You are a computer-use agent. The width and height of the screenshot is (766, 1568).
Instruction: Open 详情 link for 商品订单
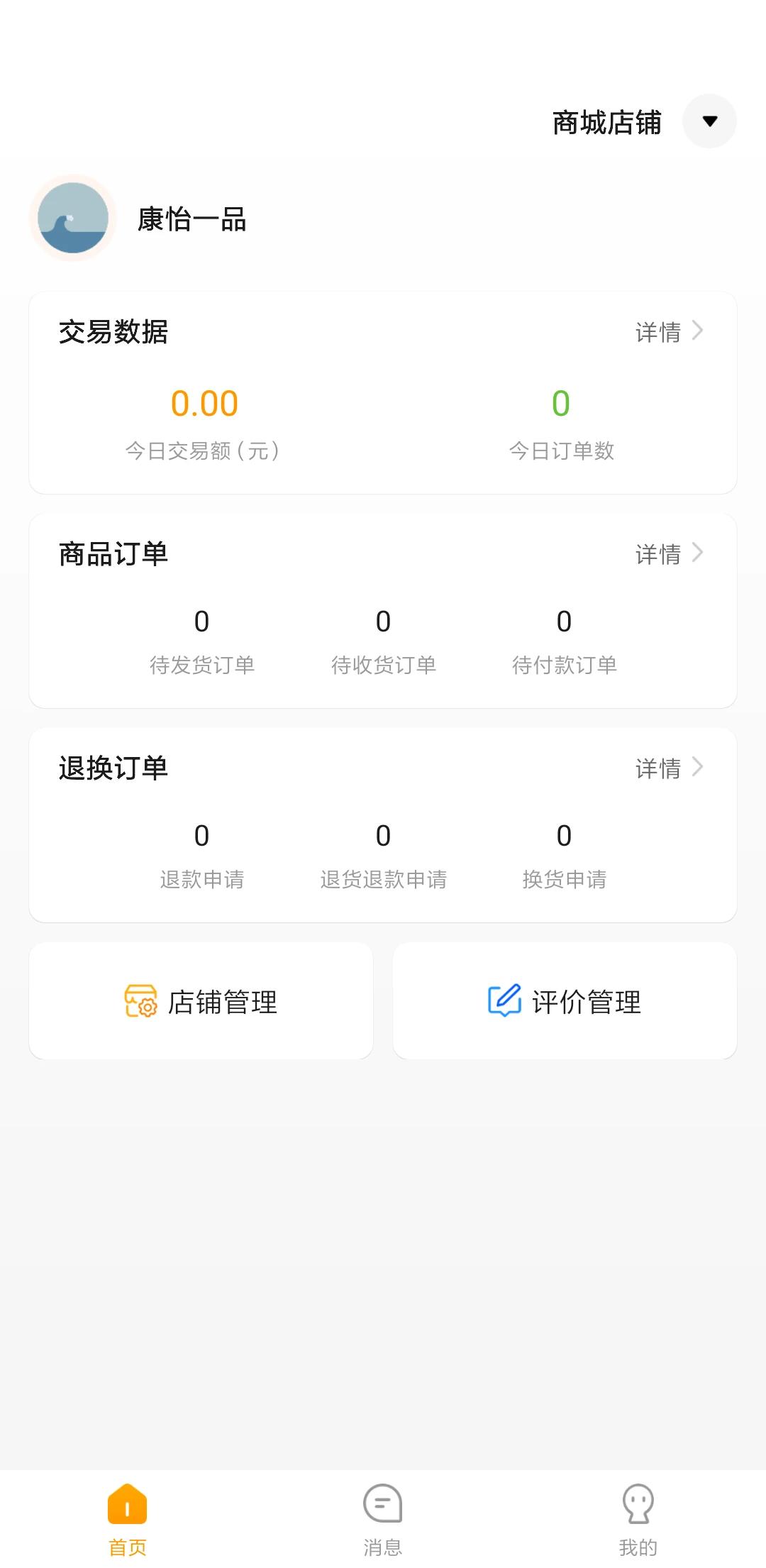click(x=660, y=553)
